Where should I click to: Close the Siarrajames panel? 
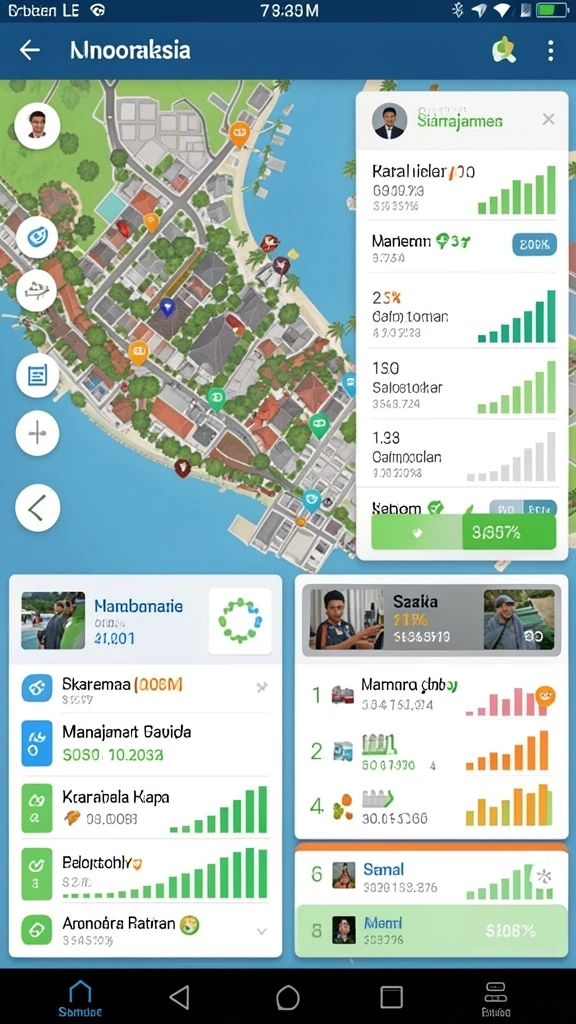[x=549, y=119]
